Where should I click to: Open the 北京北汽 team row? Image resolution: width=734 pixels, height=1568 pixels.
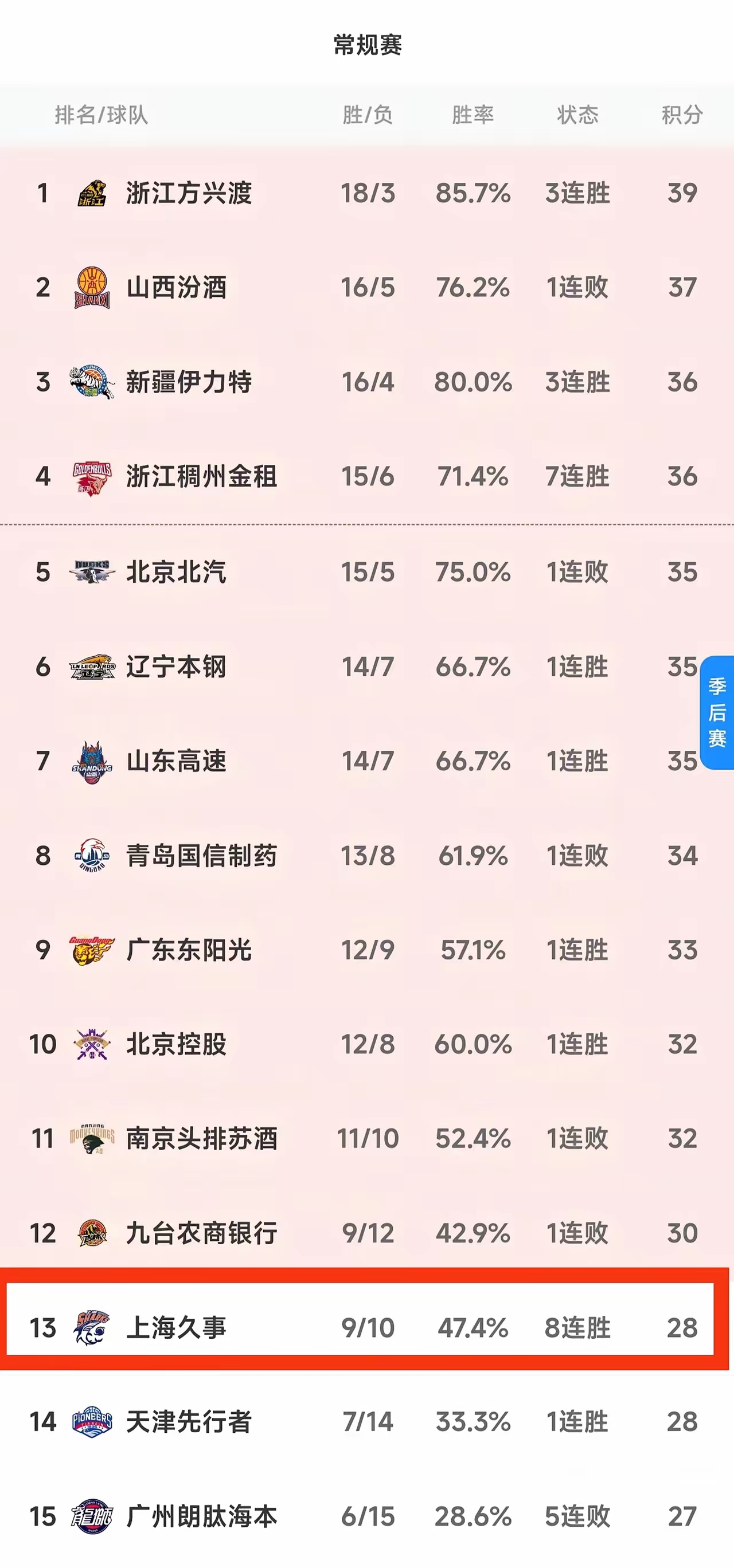click(177, 571)
